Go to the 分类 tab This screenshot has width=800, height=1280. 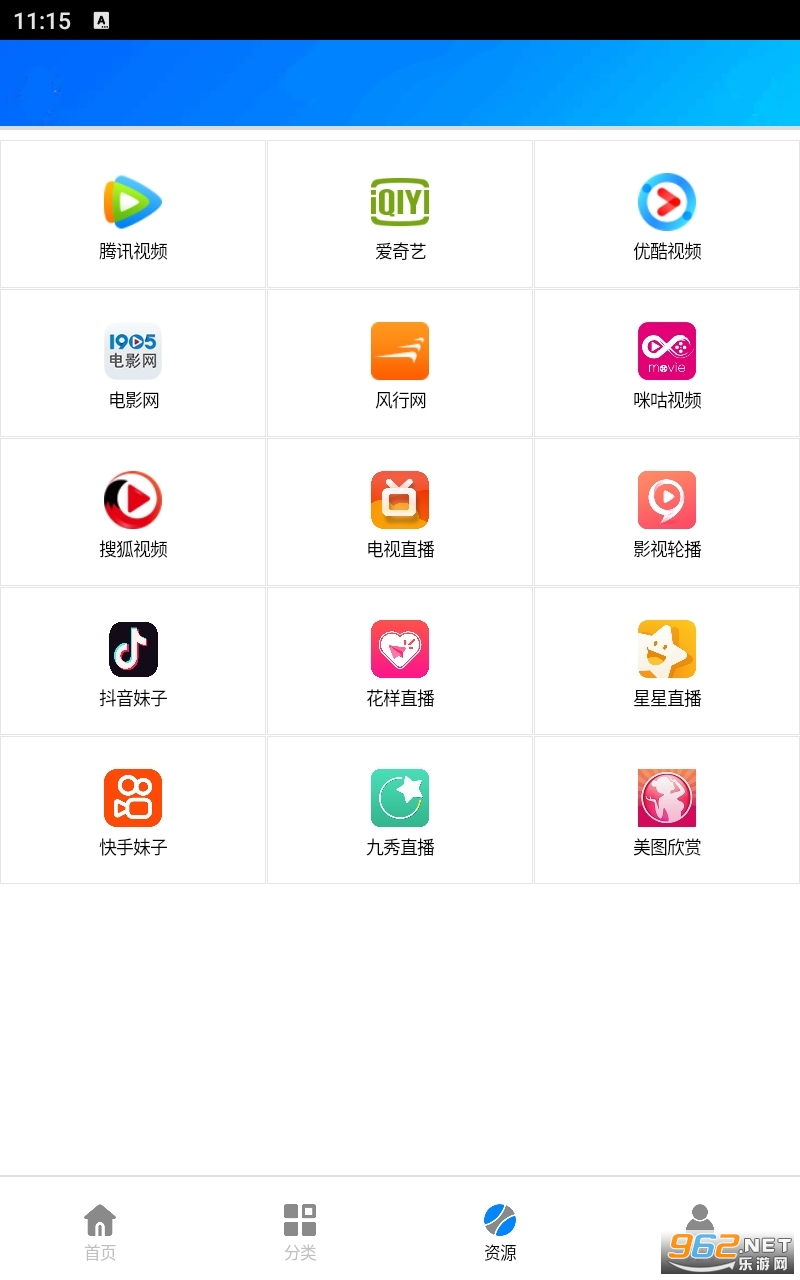(300, 1232)
